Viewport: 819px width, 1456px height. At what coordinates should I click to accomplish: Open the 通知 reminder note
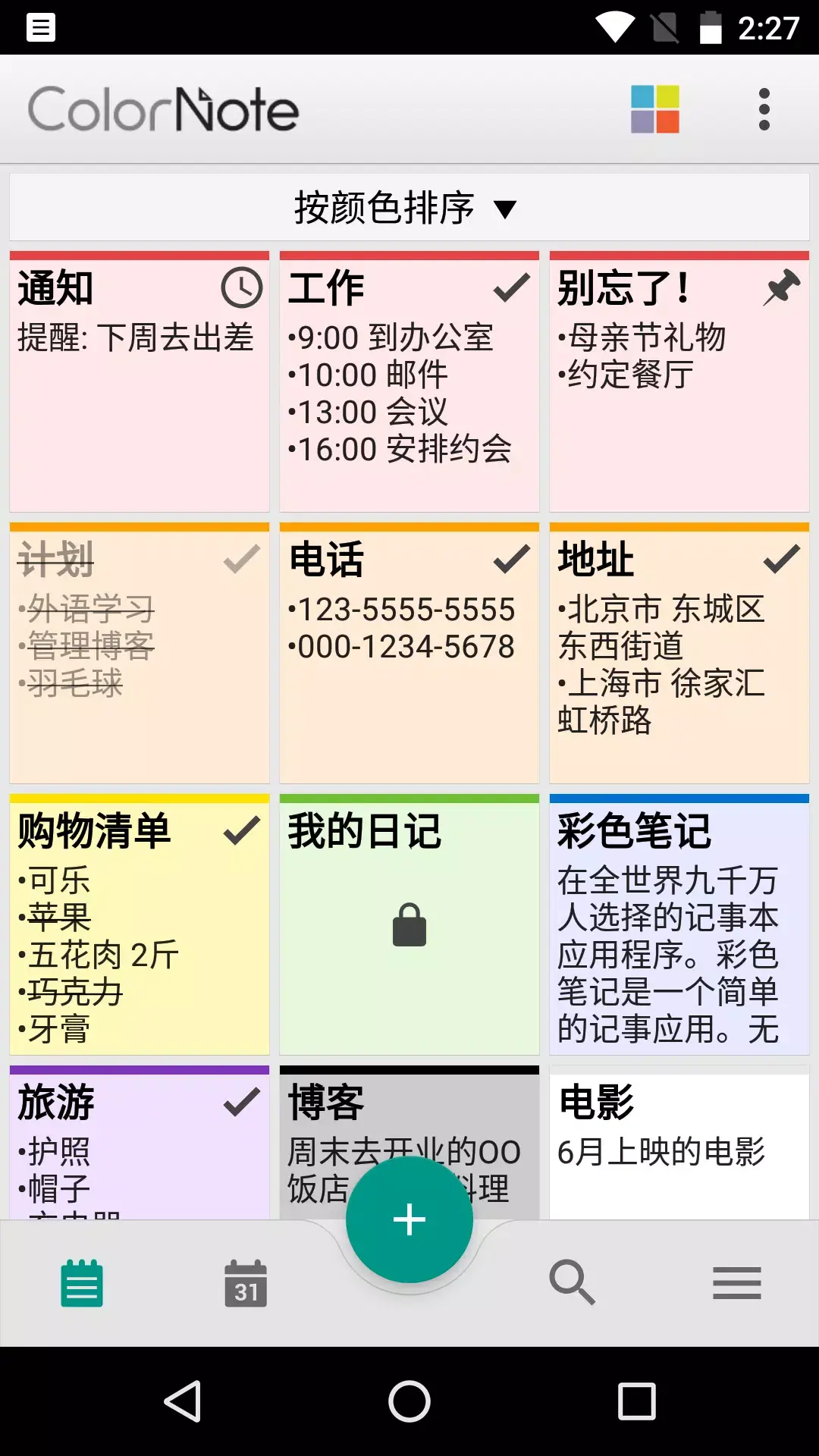pyautogui.click(x=140, y=382)
